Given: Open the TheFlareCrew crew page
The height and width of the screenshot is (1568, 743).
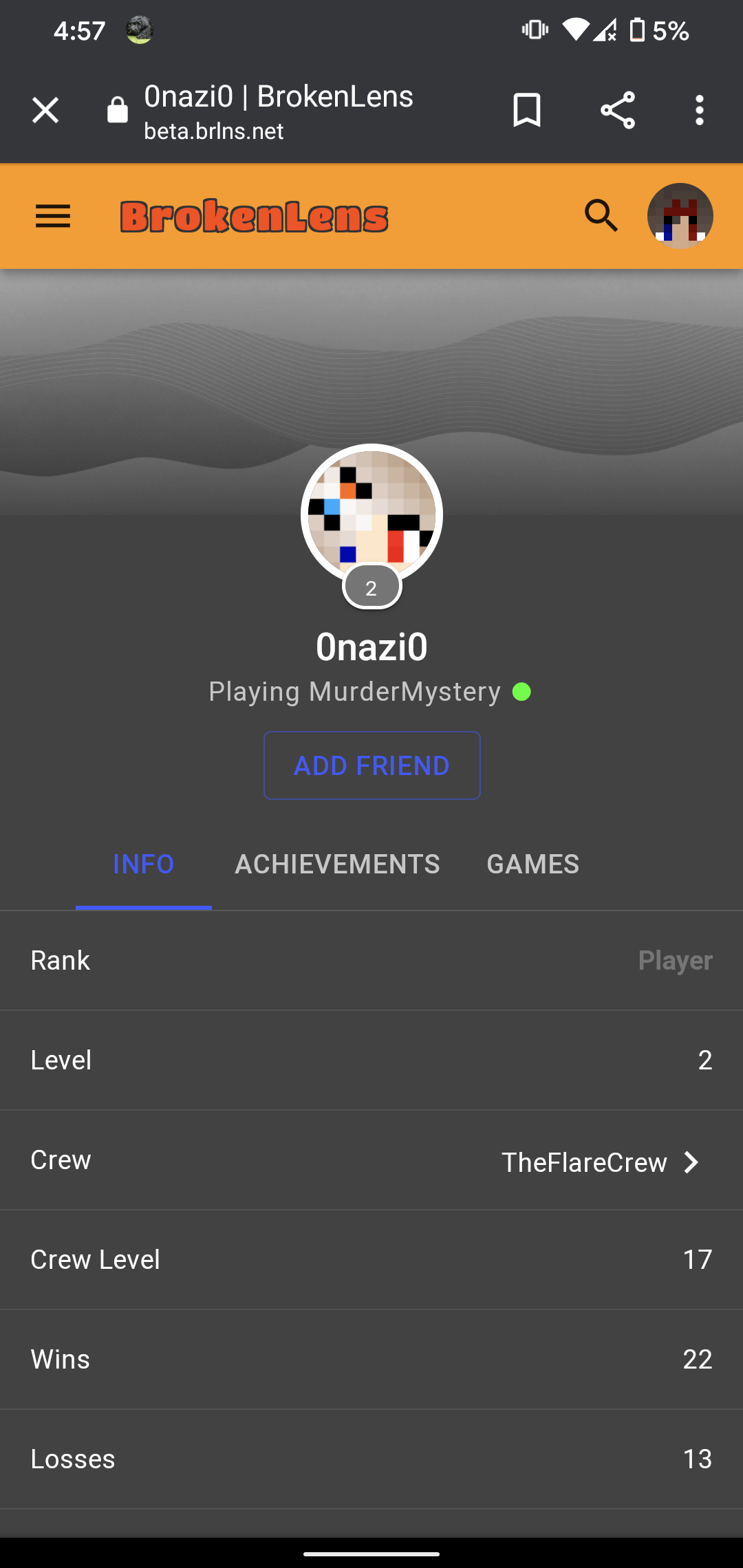Looking at the screenshot, I should [371, 1160].
